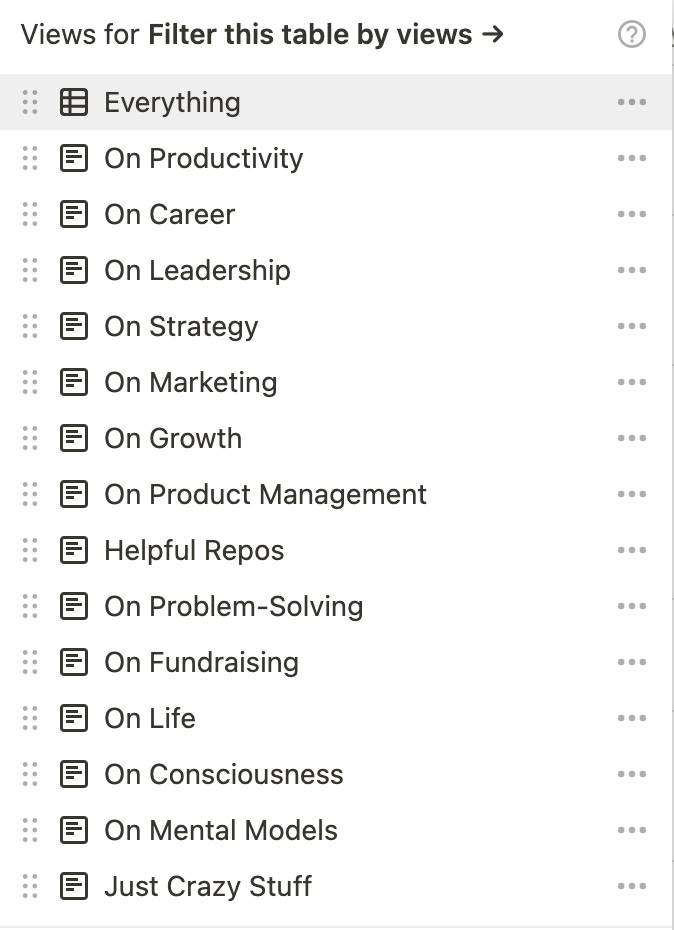Viewport: 674px width, 930px height.
Task: Open options menu for Just Crazy Stuff
Action: click(x=631, y=886)
